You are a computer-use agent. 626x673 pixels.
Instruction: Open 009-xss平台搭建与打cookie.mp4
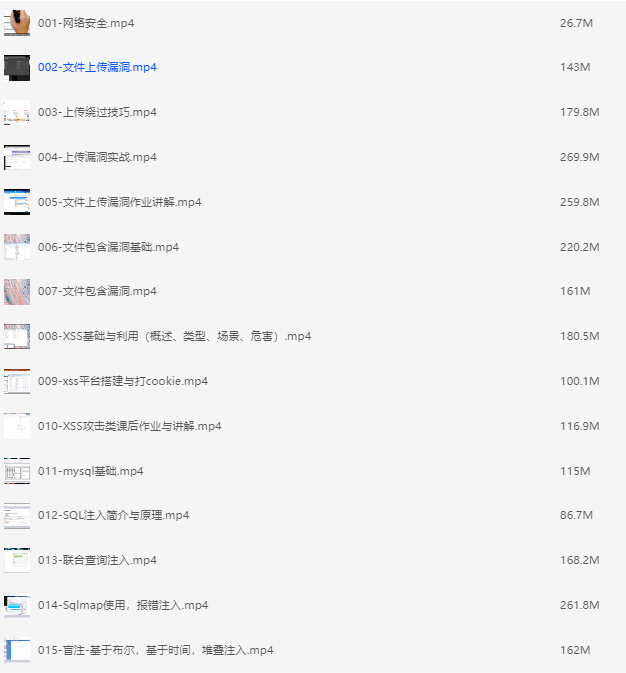click(x=122, y=381)
